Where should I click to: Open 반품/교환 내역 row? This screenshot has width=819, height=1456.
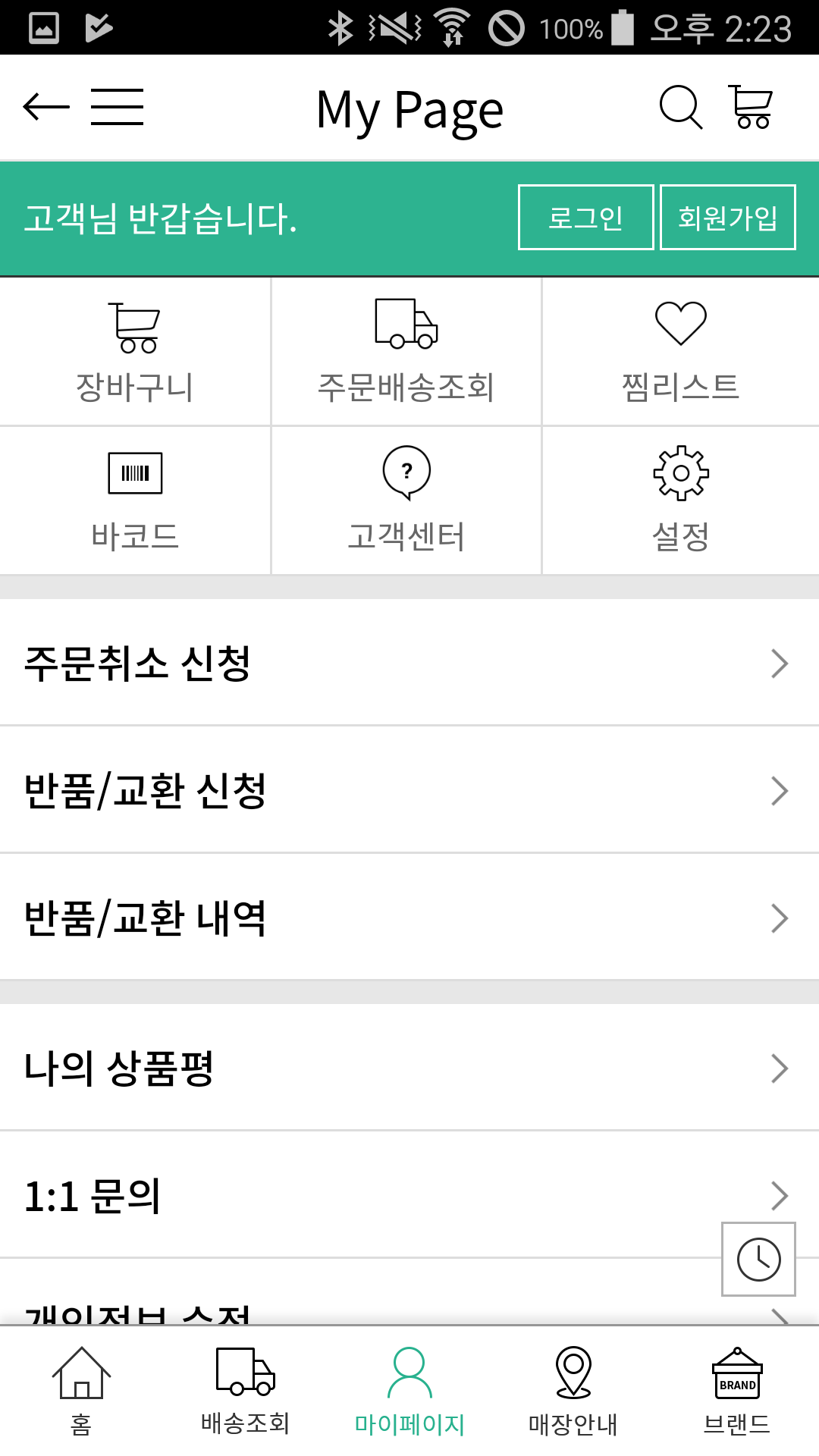point(409,918)
